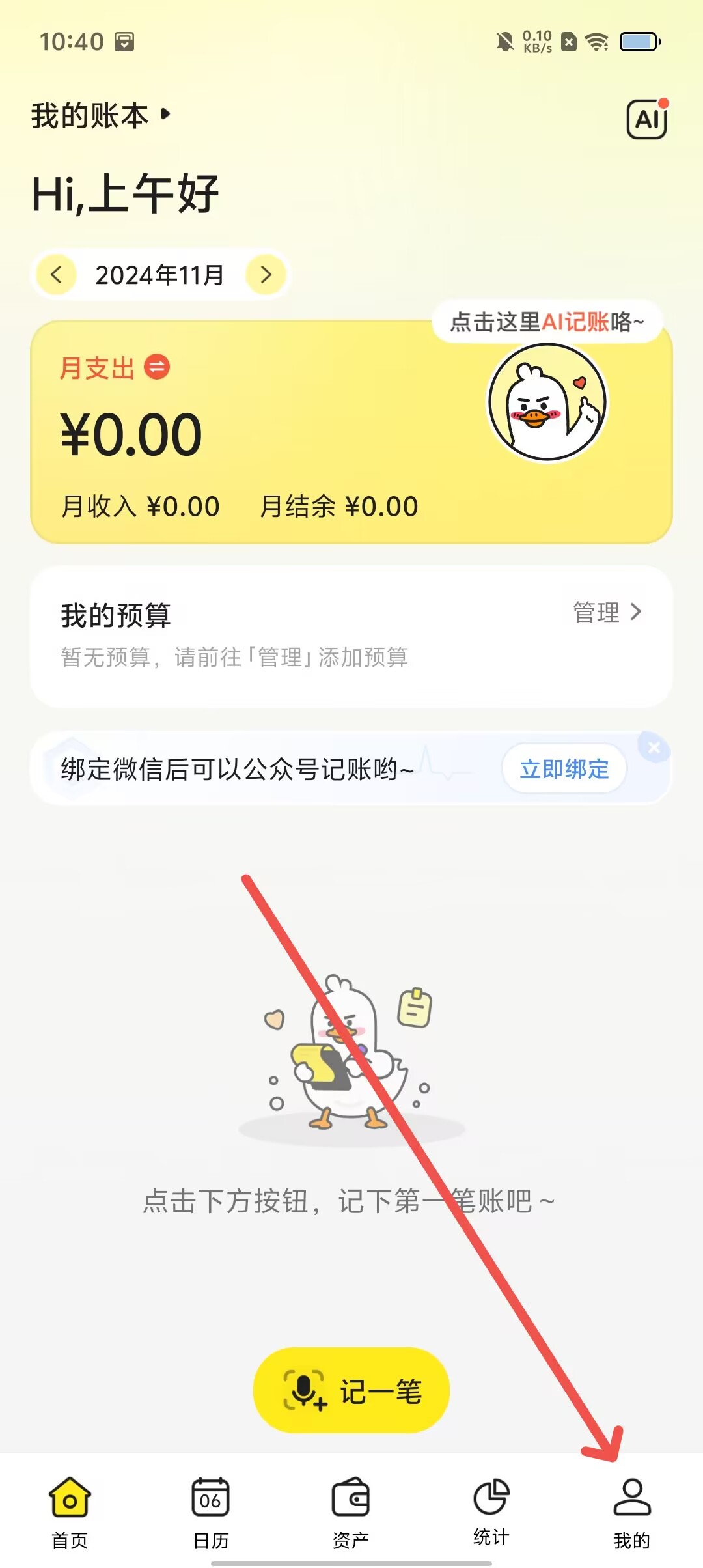Dismiss the WeChat binding banner
Image resolution: width=703 pixels, height=1568 pixels.
pos(654,748)
